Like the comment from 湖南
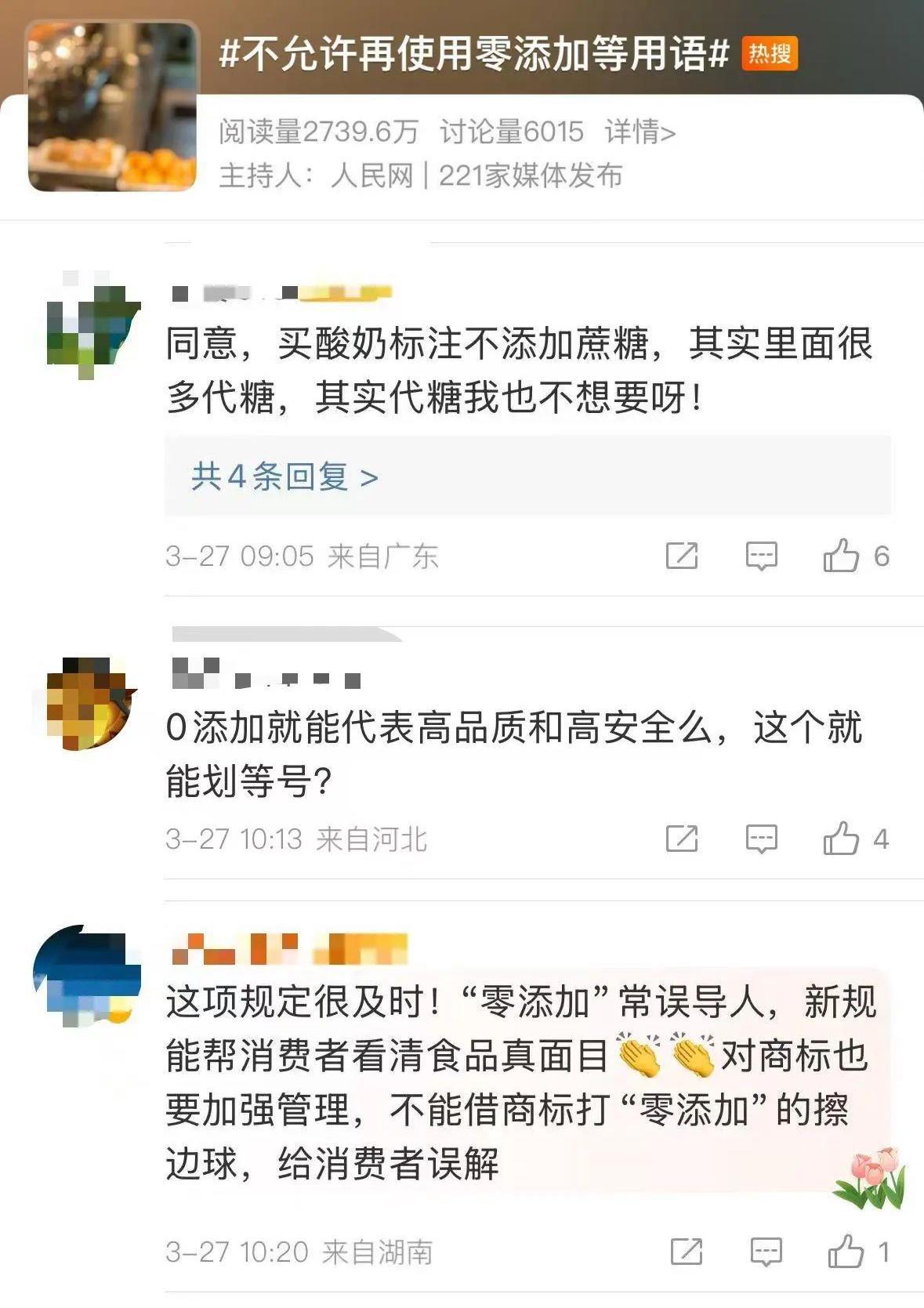924x1308 pixels. [x=846, y=1252]
